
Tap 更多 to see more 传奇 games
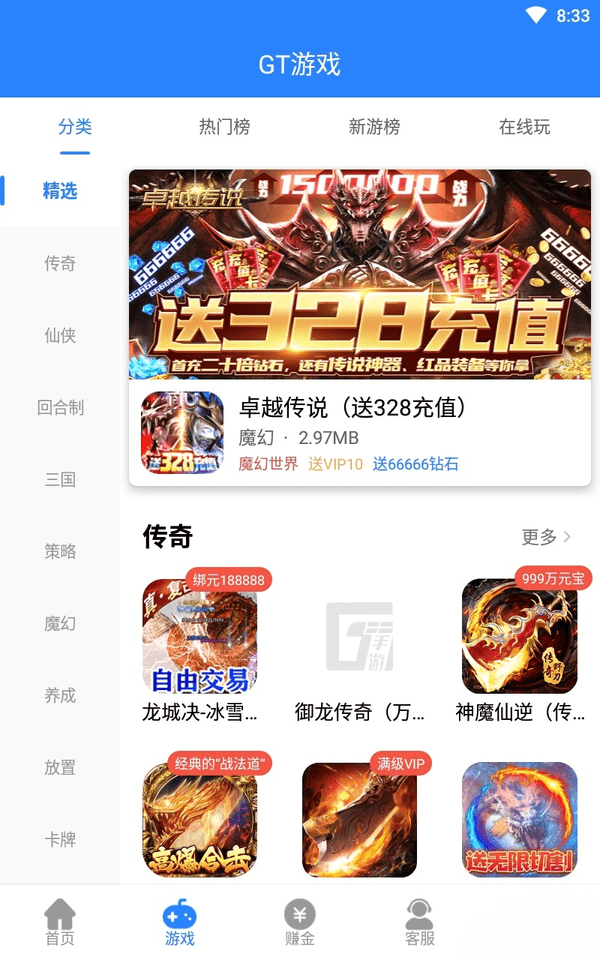click(x=546, y=537)
